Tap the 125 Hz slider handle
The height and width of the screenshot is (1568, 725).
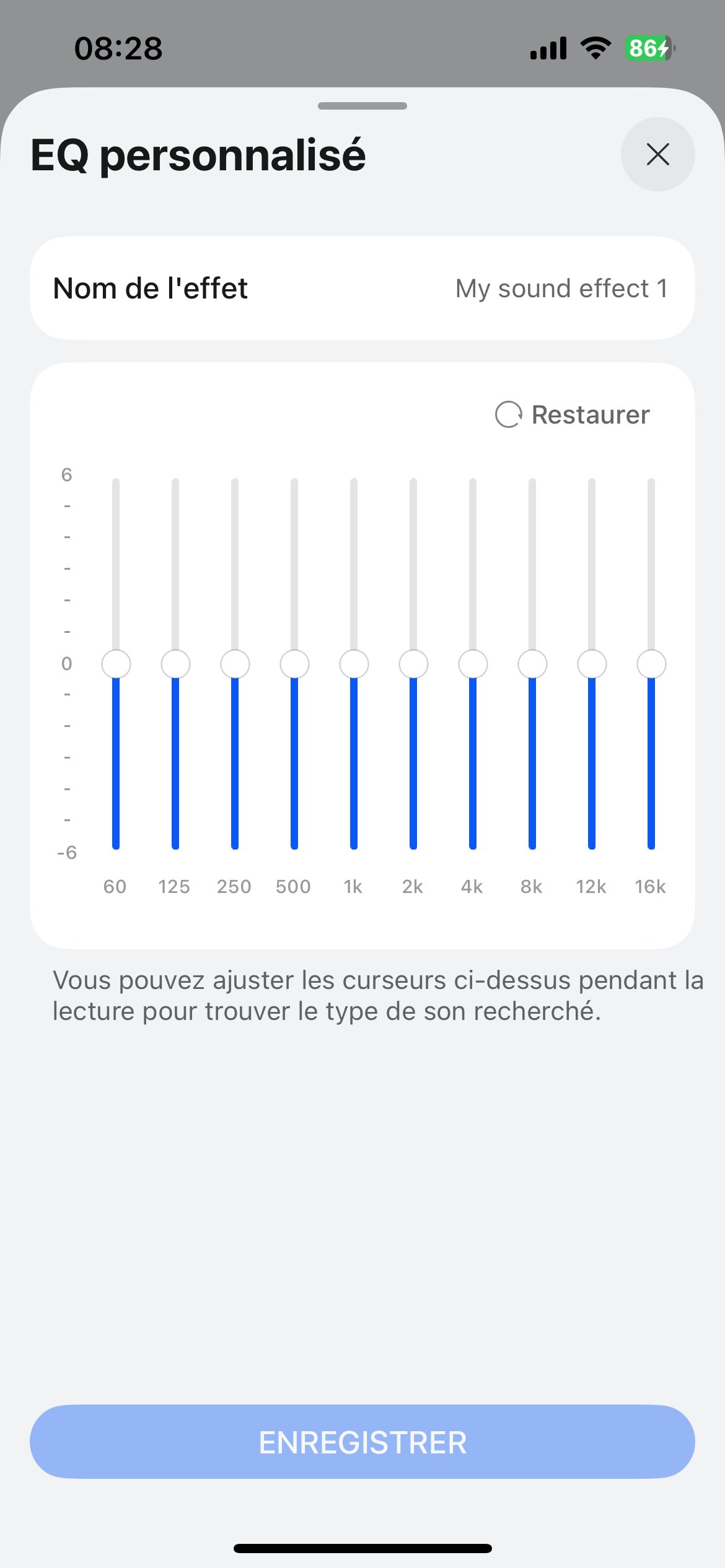[x=175, y=664]
